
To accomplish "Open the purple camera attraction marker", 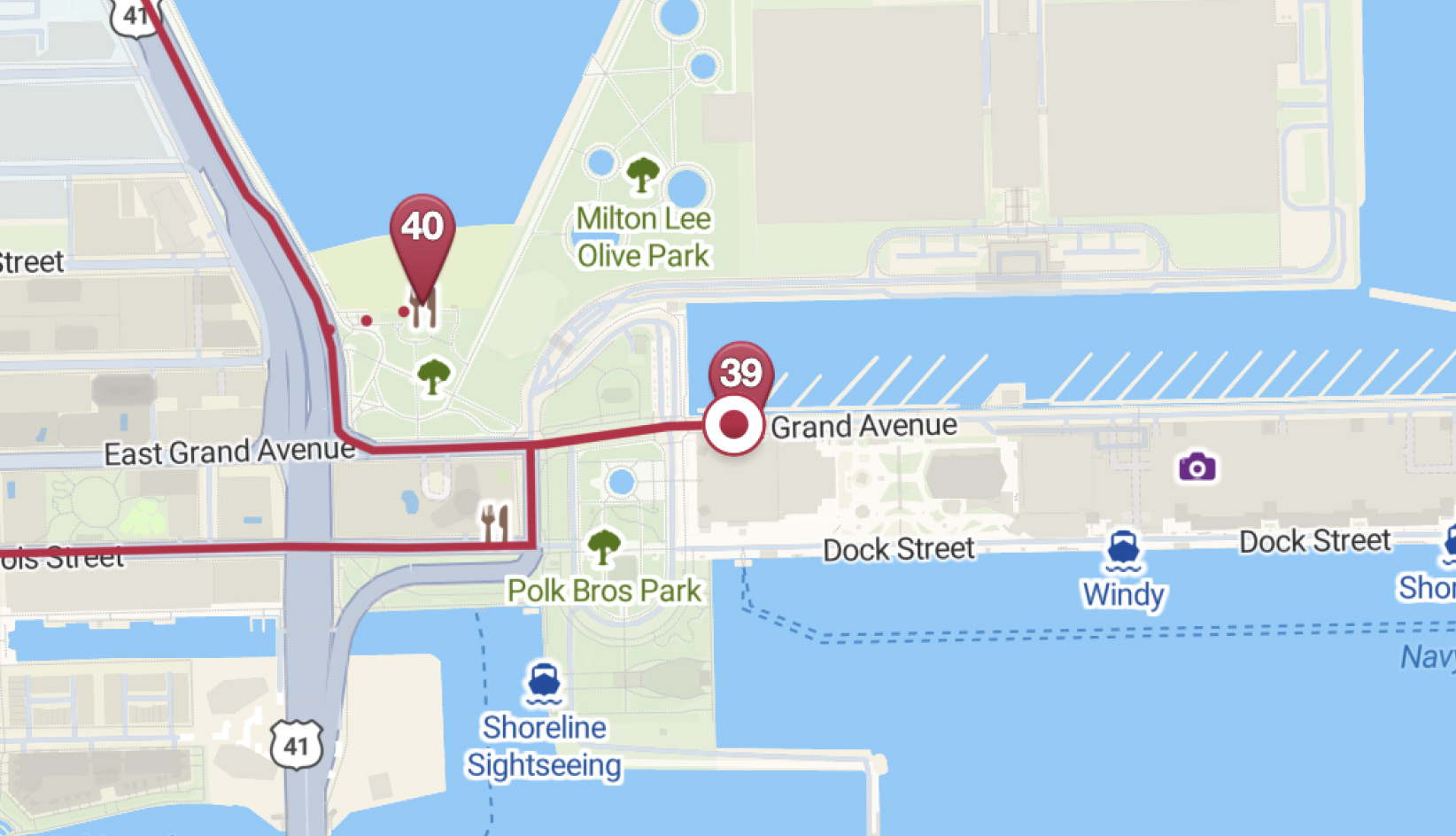I will tap(1197, 467).
